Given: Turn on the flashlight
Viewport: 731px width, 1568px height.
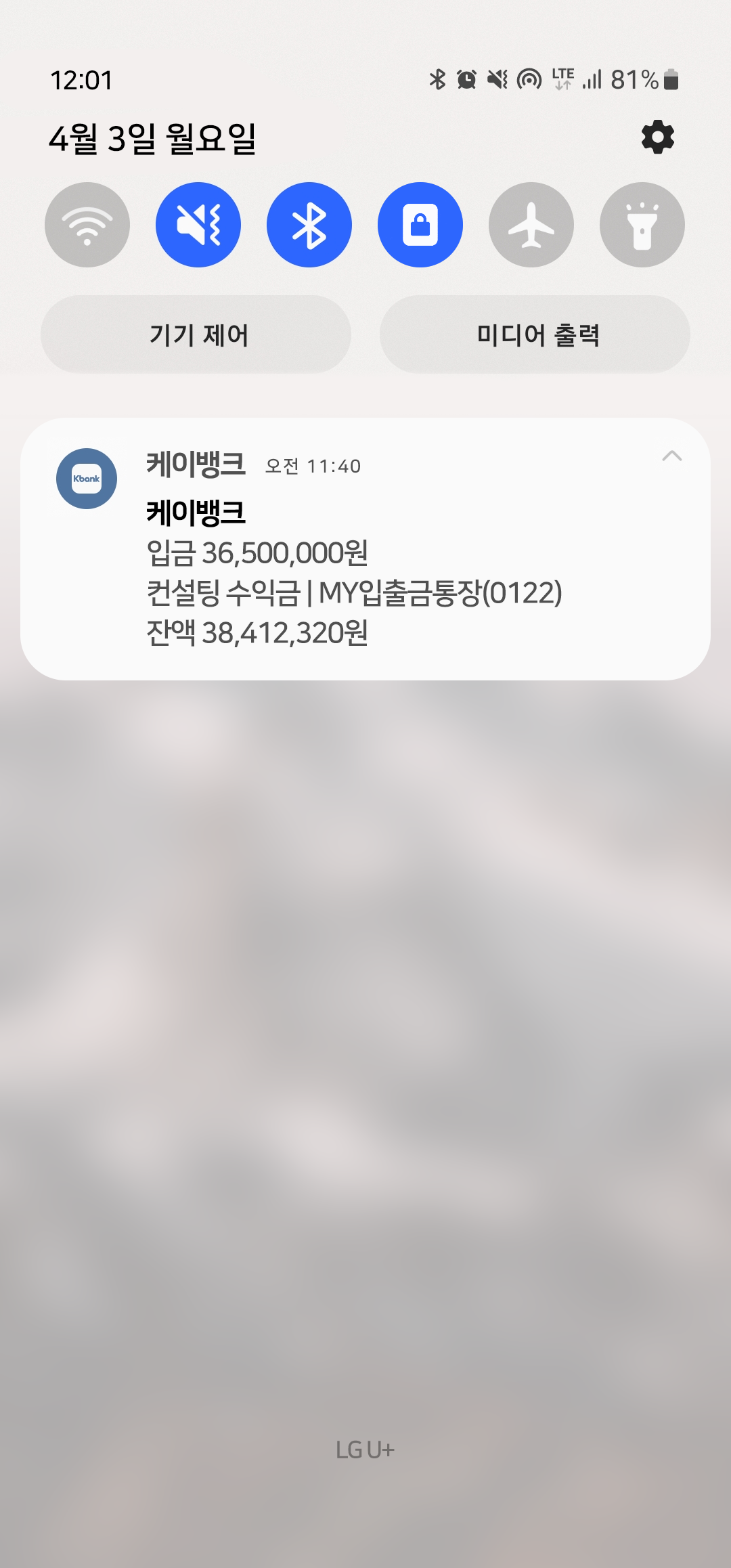Looking at the screenshot, I should coord(642,225).
